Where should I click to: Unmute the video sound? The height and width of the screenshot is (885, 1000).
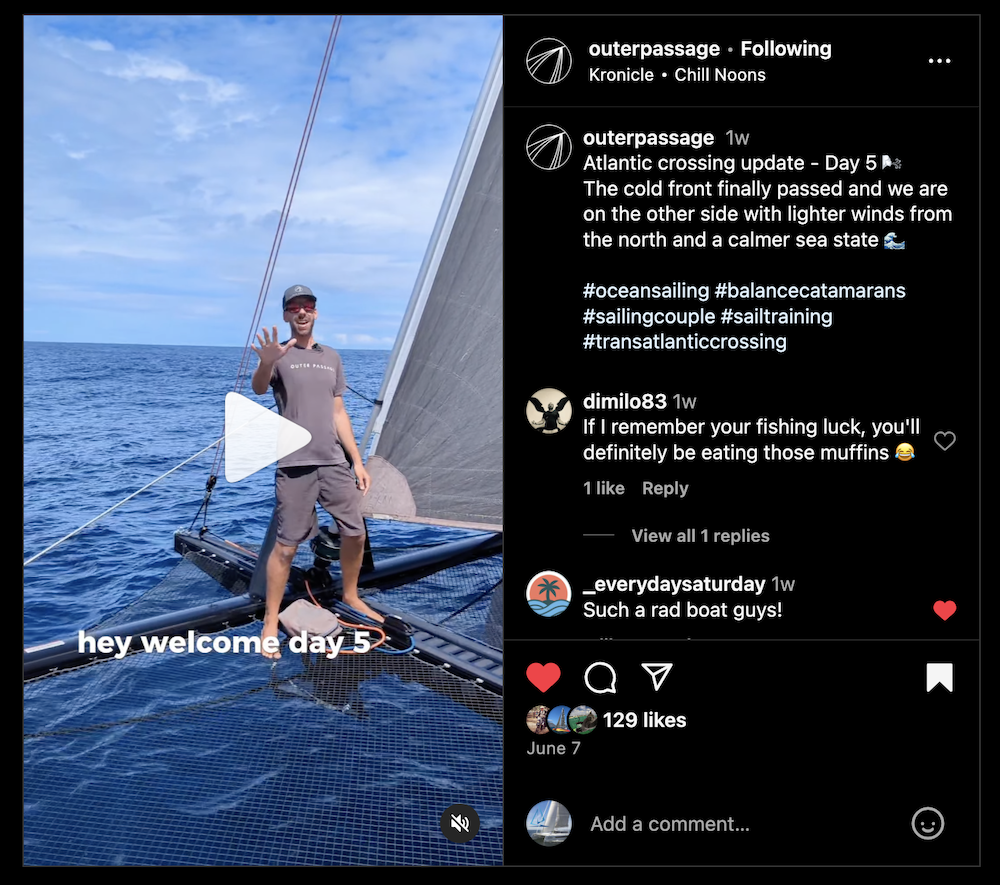click(x=460, y=823)
